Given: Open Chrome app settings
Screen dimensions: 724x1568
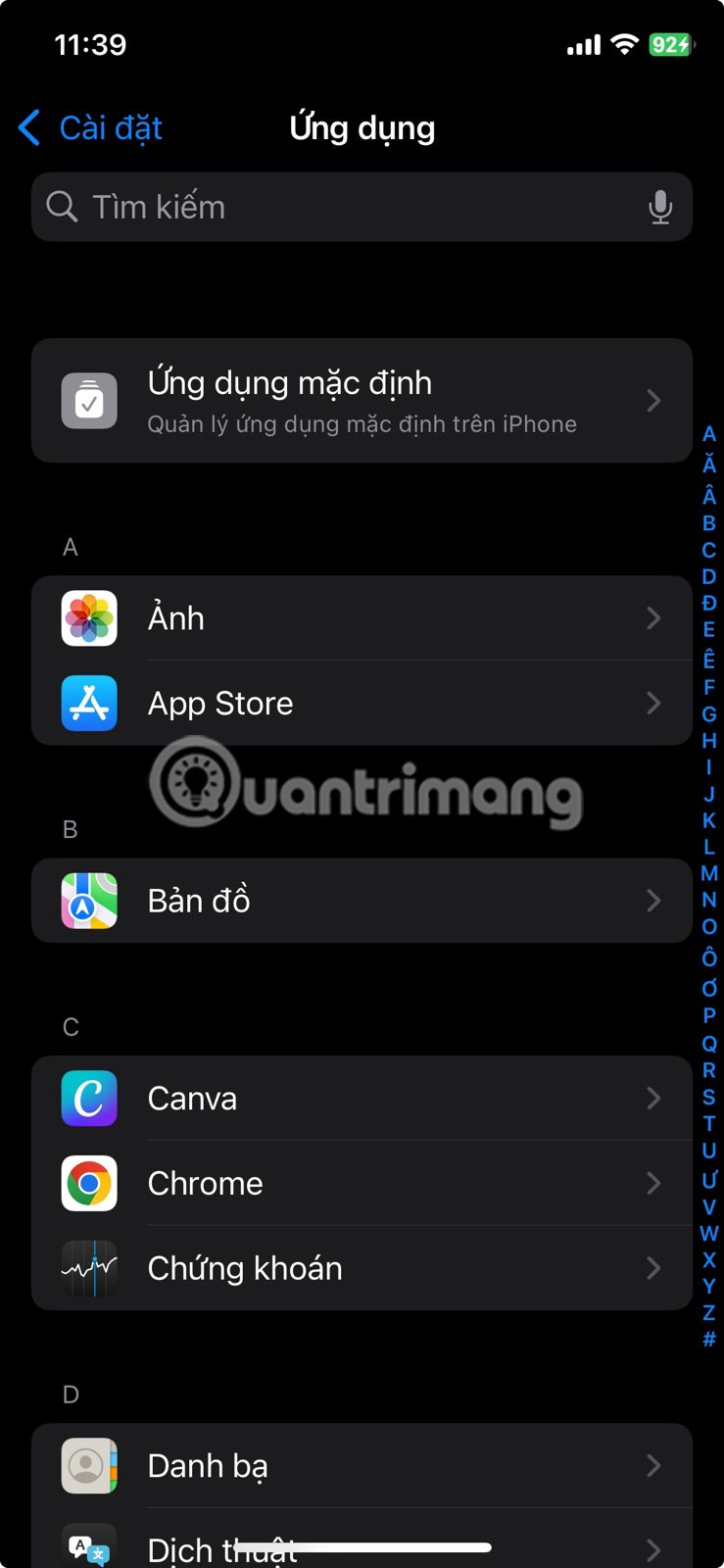Looking at the screenshot, I should (x=362, y=1184).
